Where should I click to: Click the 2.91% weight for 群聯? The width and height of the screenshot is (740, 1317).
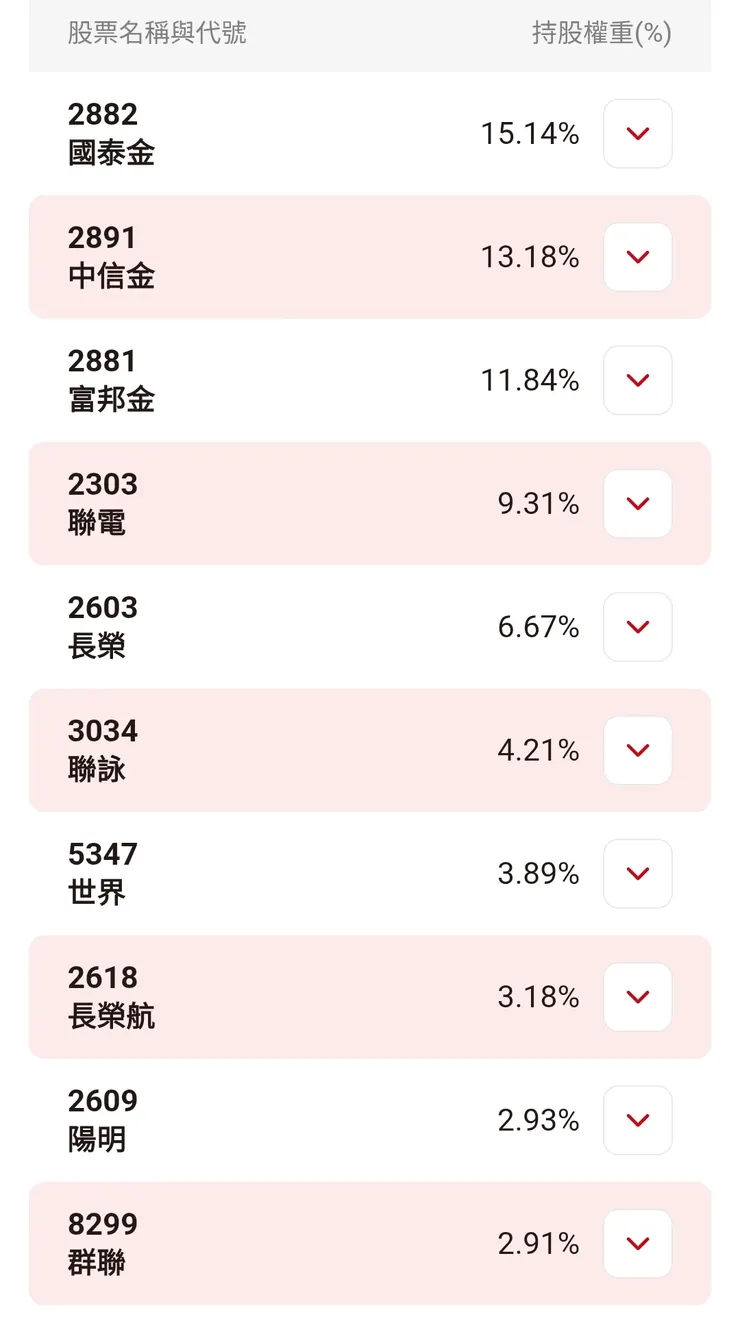pos(539,1243)
